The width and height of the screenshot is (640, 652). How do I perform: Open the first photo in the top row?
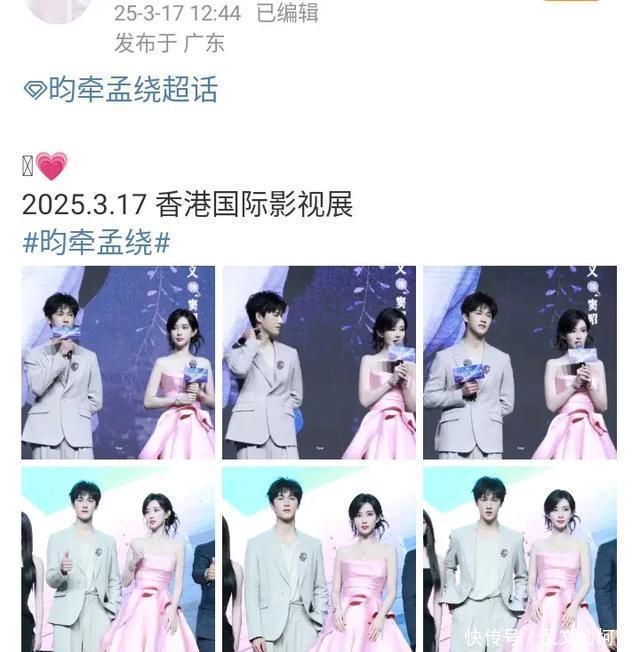[x=118, y=362]
